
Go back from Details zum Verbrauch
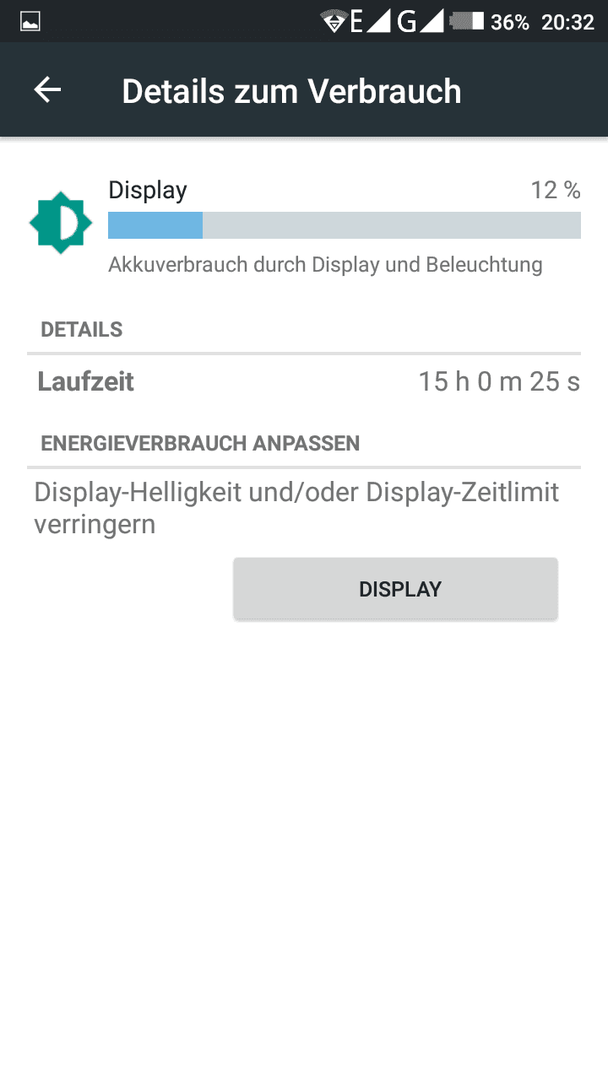(48, 90)
